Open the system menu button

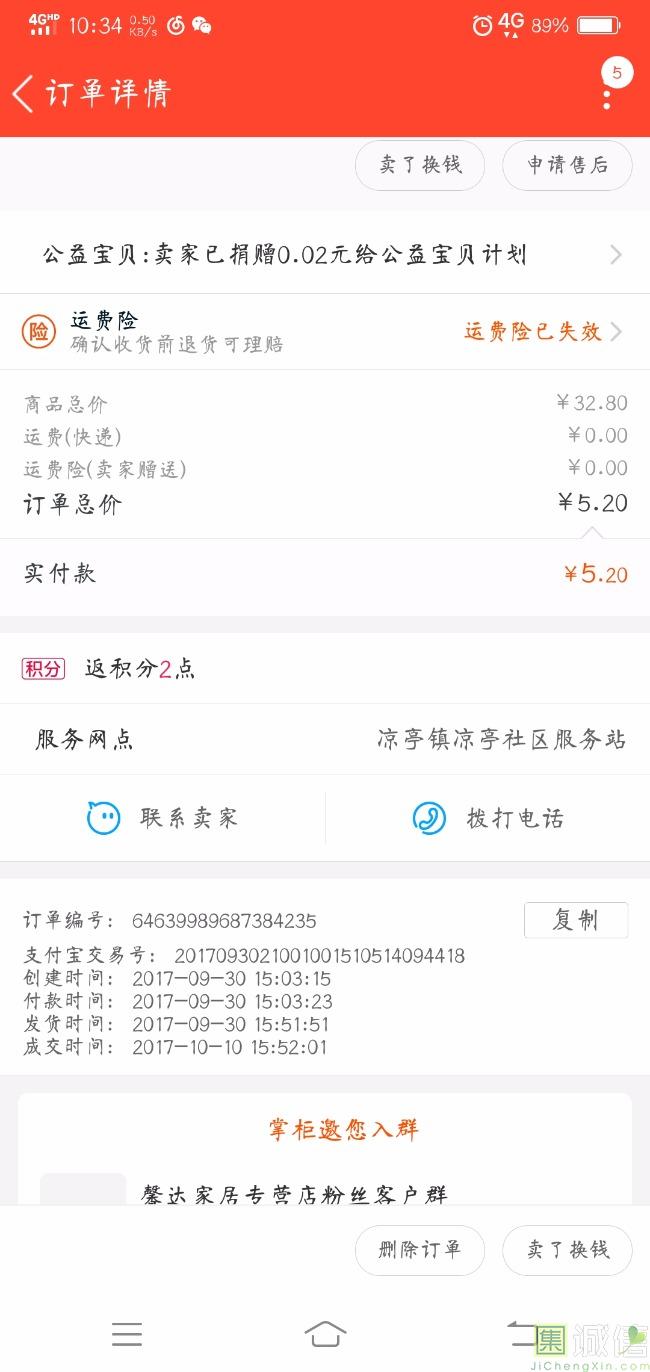tap(127, 1334)
